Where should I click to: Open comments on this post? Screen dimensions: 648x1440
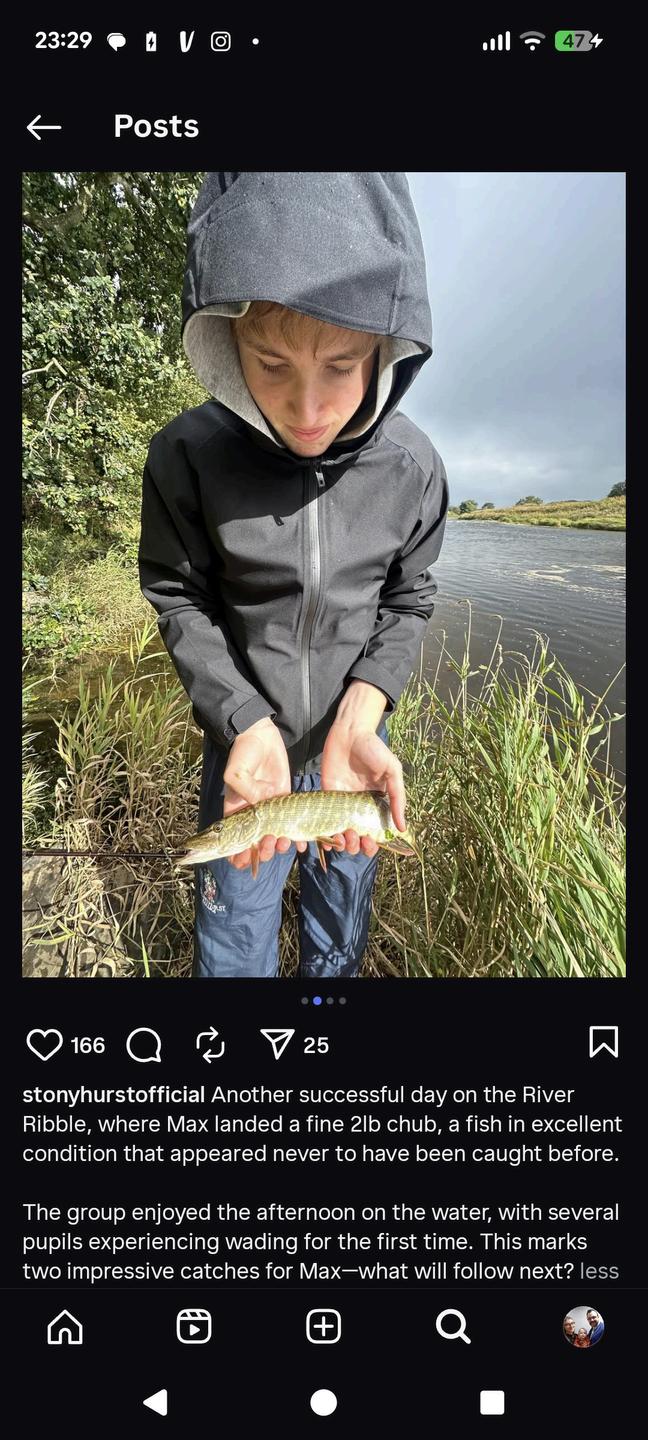(144, 1045)
